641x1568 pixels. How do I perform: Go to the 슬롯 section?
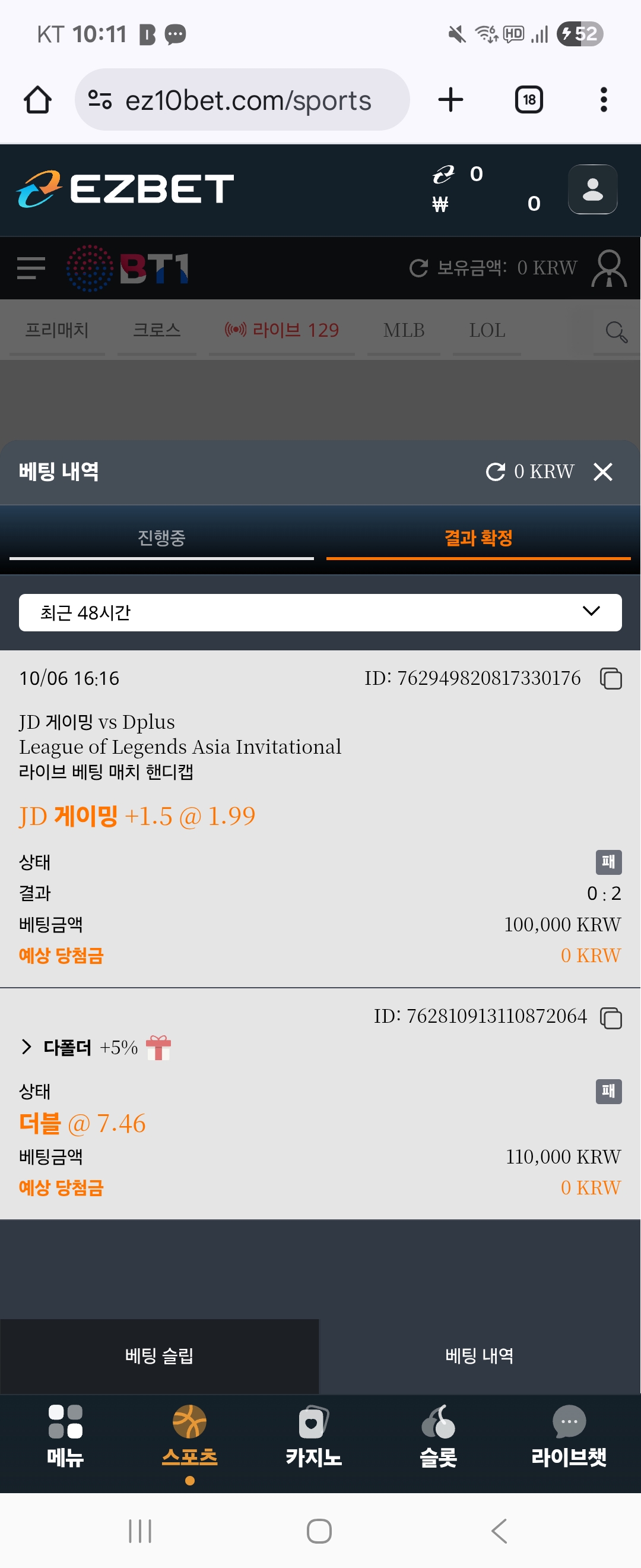click(x=438, y=1435)
